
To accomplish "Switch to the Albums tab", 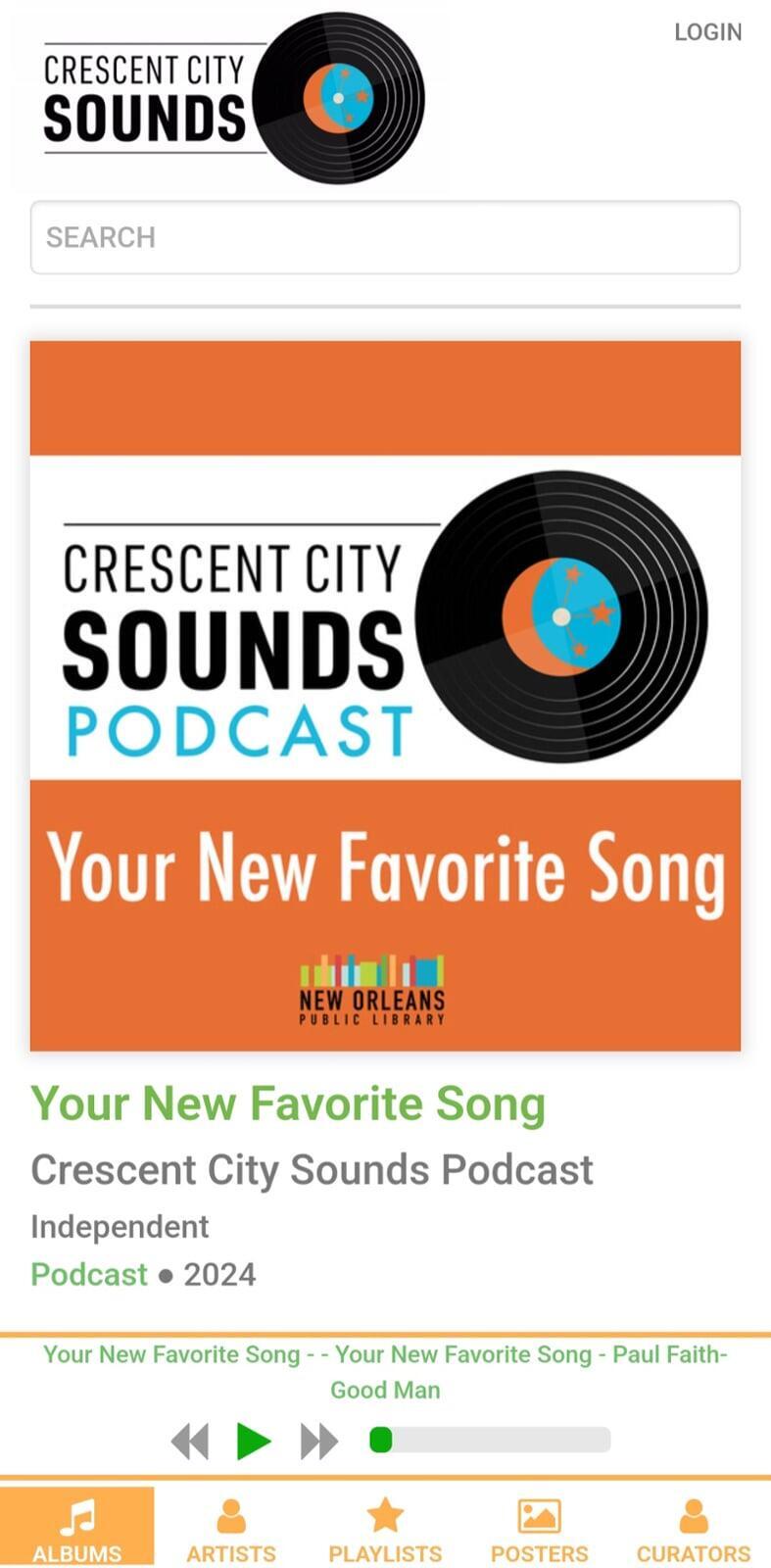I will (77, 1527).
